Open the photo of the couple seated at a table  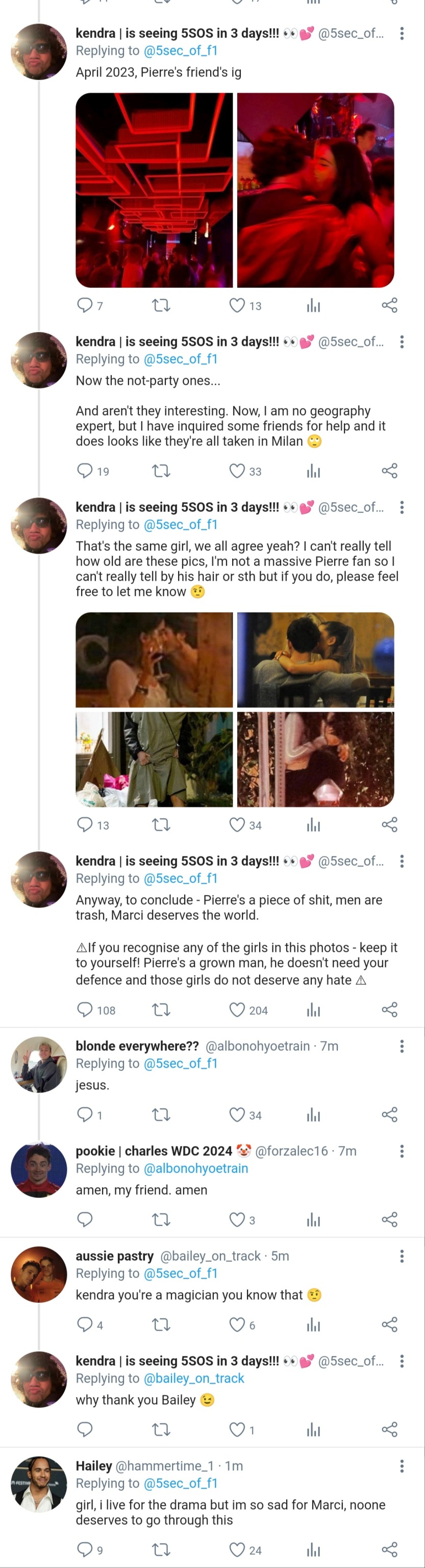(x=315, y=659)
